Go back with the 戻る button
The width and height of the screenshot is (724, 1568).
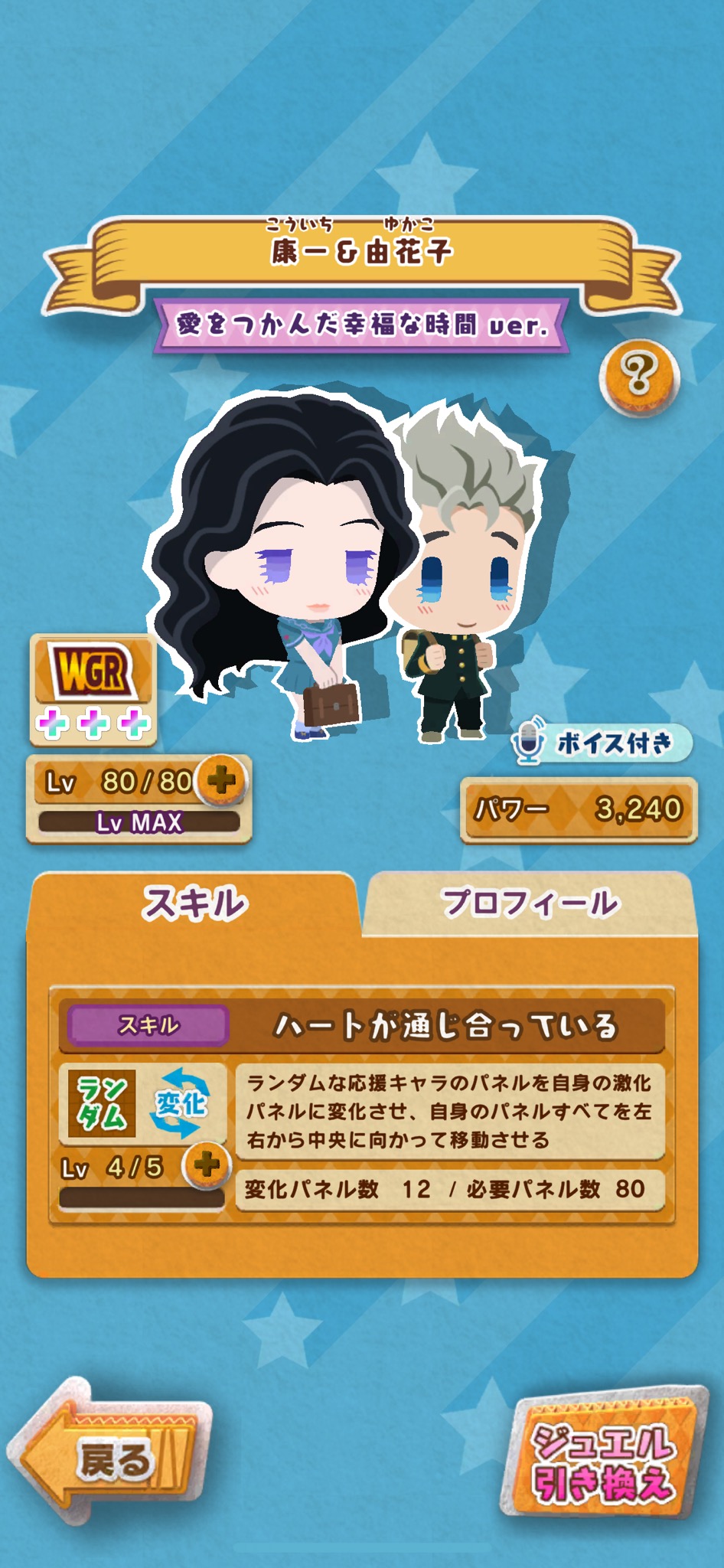(x=109, y=1459)
